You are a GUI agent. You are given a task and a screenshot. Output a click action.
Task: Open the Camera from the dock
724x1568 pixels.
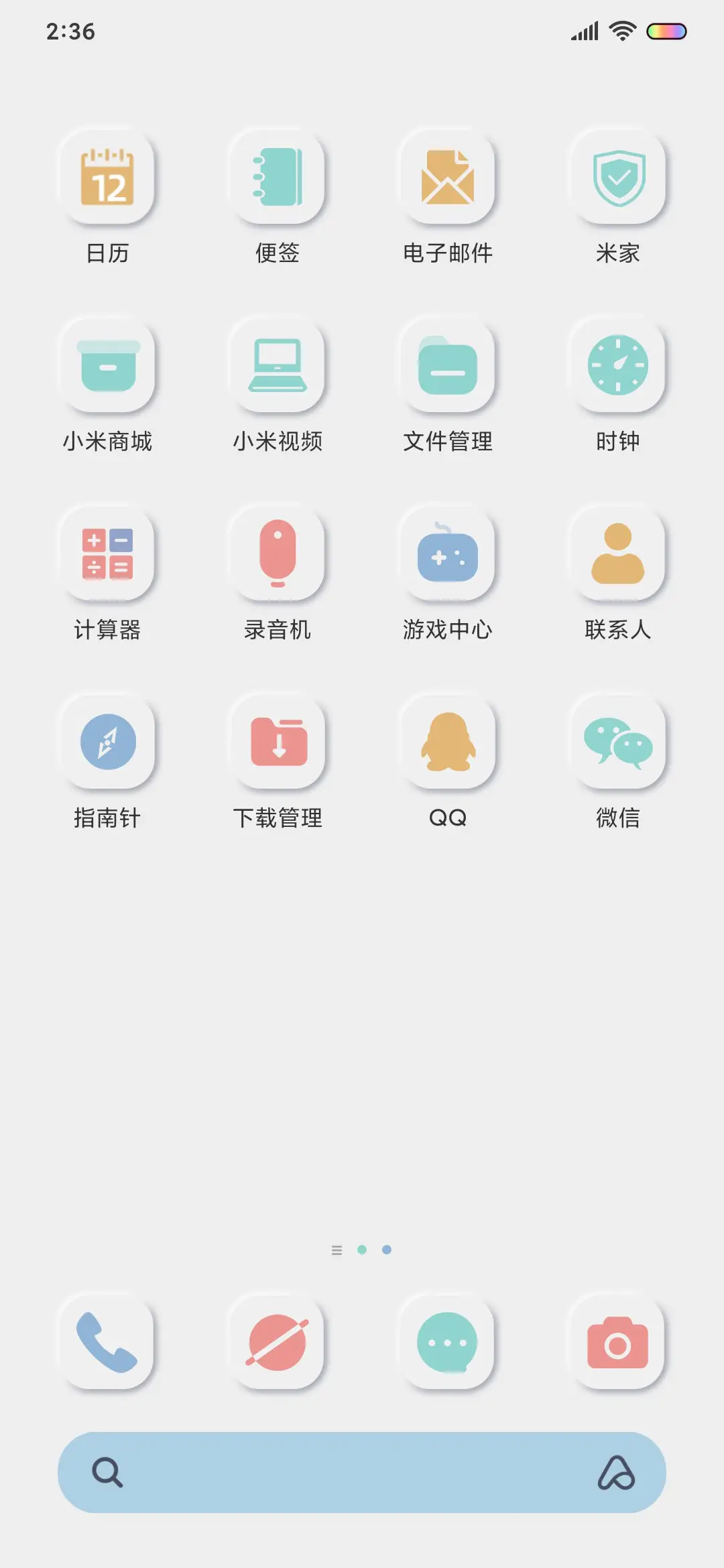617,1344
